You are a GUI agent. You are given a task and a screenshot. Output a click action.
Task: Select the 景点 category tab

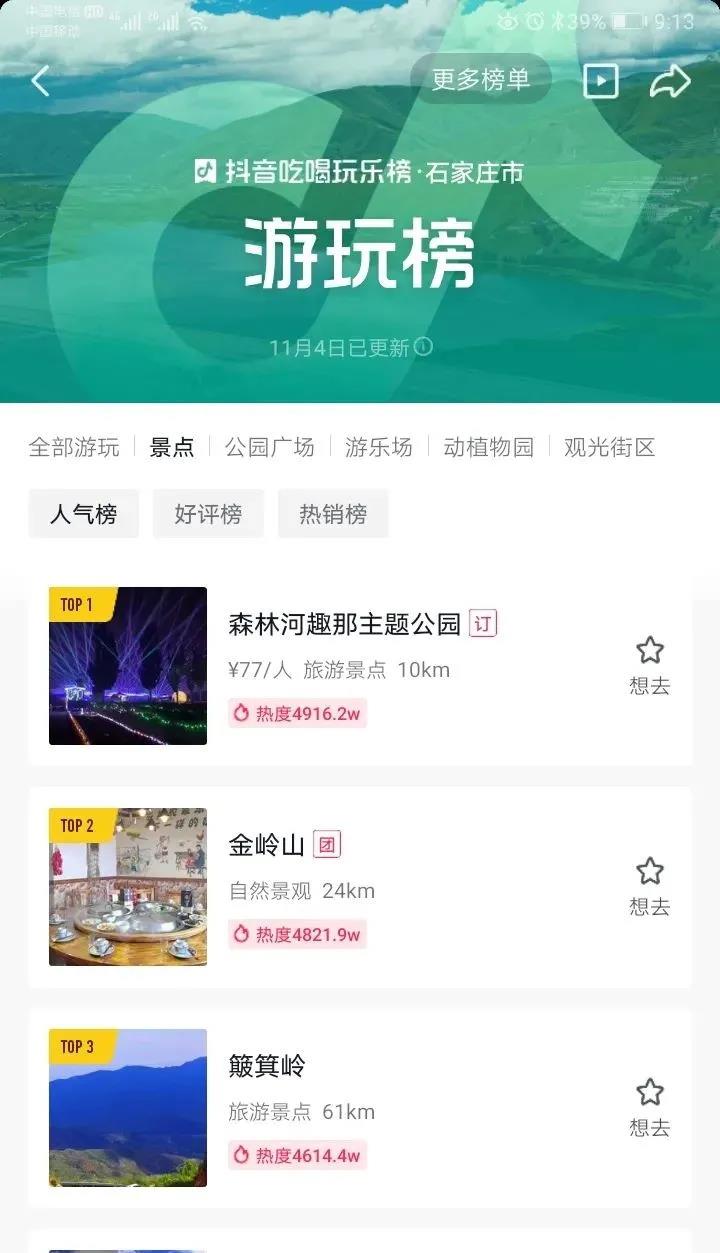pos(172,447)
